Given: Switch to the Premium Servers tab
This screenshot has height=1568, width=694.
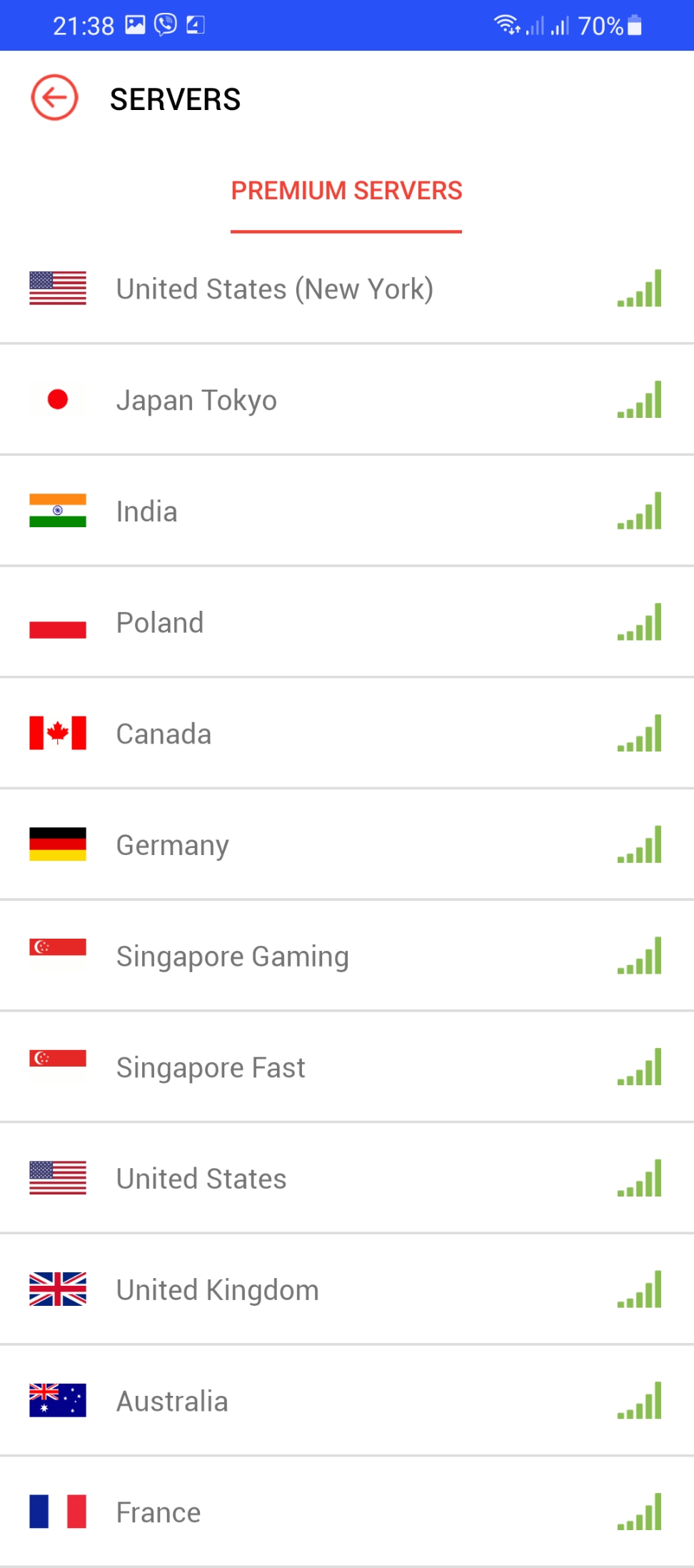Looking at the screenshot, I should (346, 191).
